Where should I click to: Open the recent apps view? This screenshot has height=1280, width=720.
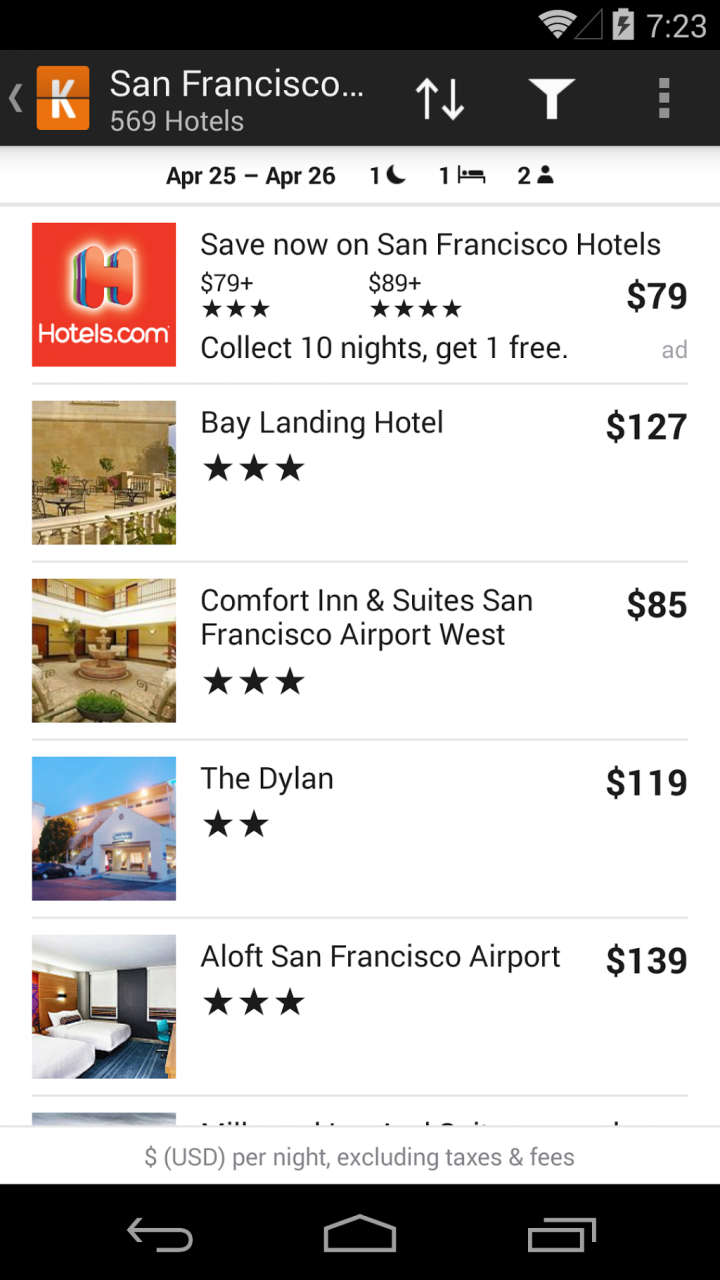click(562, 1234)
